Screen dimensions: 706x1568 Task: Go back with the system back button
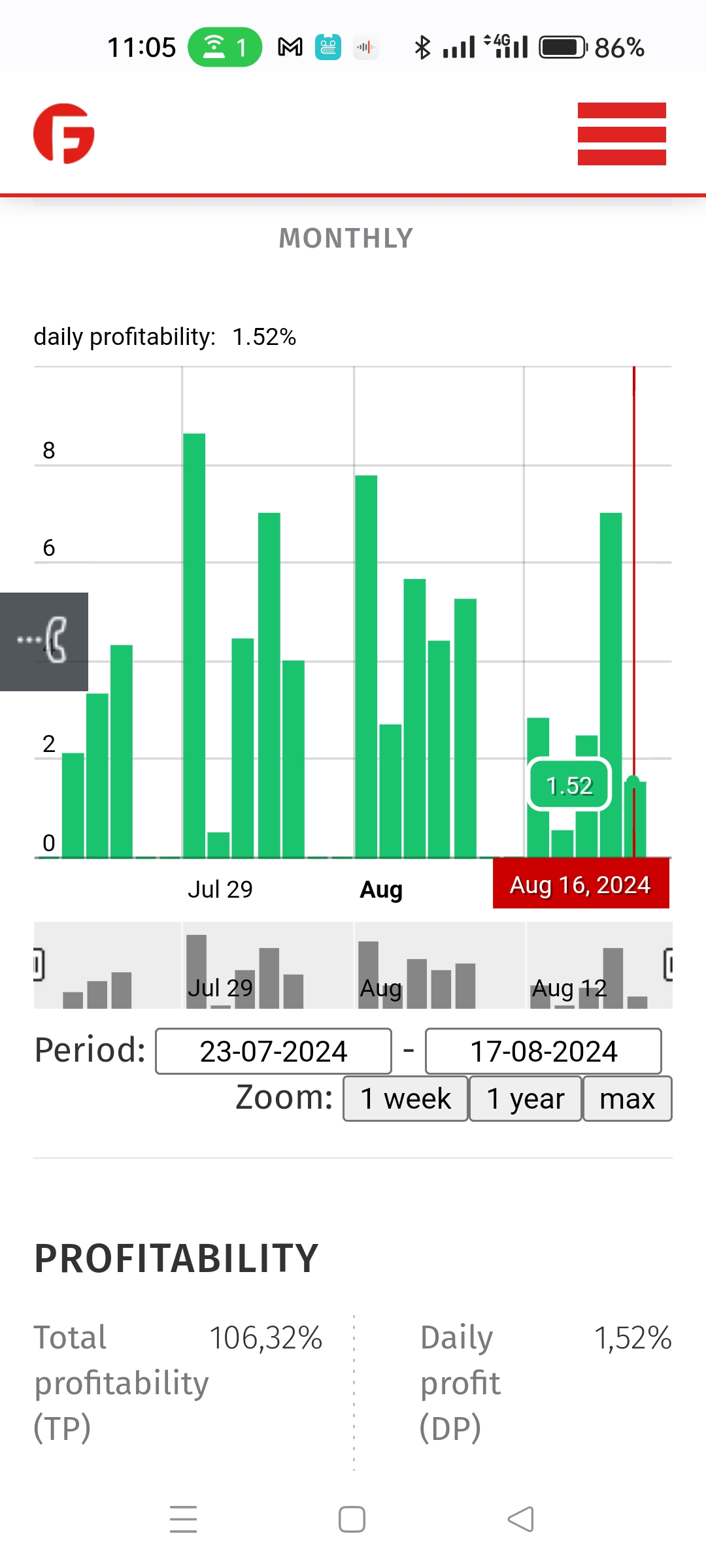[x=521, y=1519]
